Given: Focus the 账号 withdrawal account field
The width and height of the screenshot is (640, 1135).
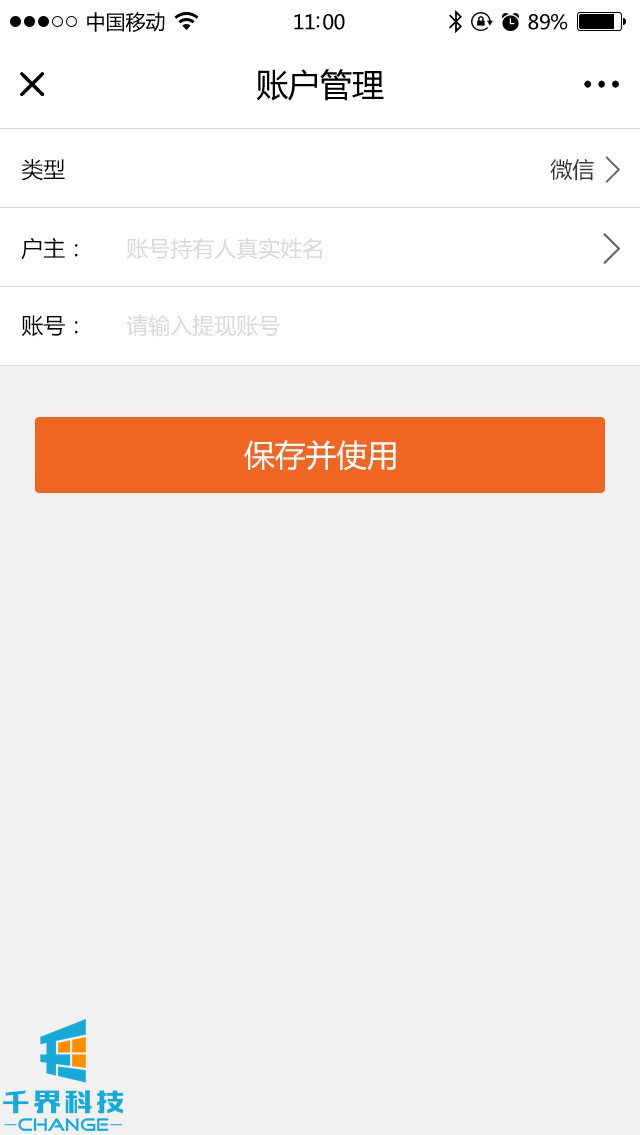Looking at the screenshot, I should (370, 326).
